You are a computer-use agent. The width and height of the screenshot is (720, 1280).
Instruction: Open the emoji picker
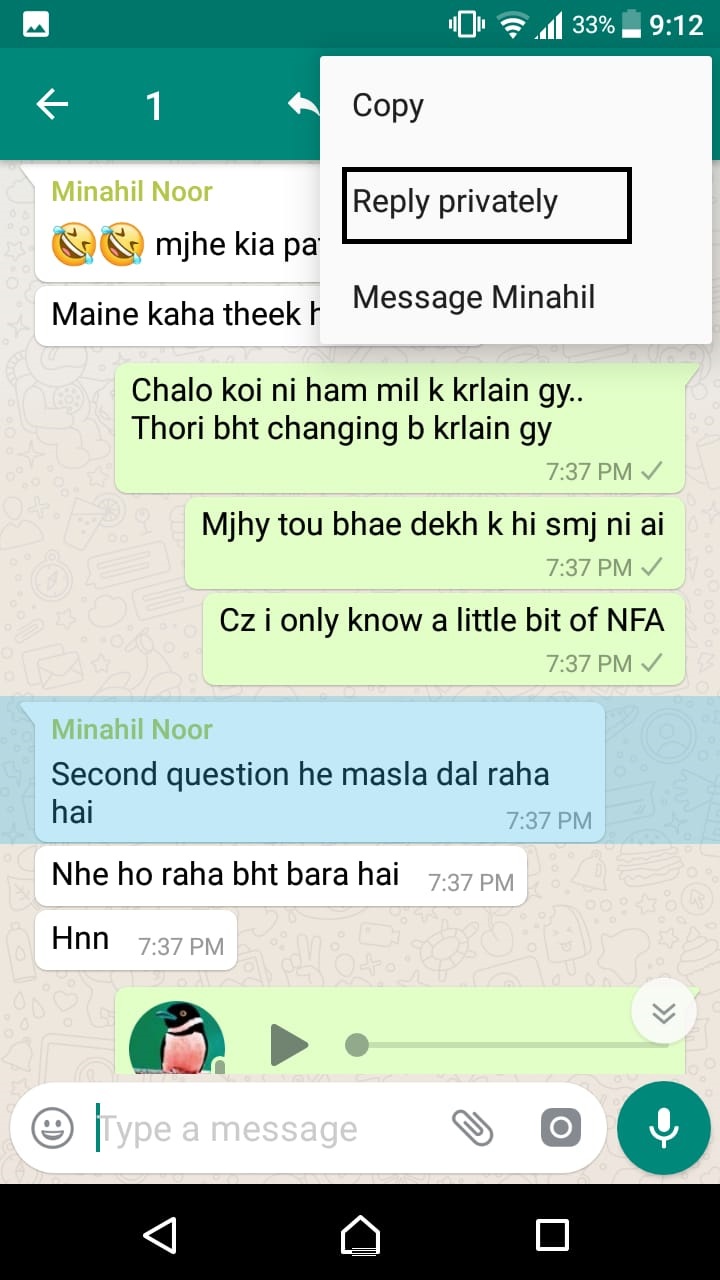pos(52,1129)
